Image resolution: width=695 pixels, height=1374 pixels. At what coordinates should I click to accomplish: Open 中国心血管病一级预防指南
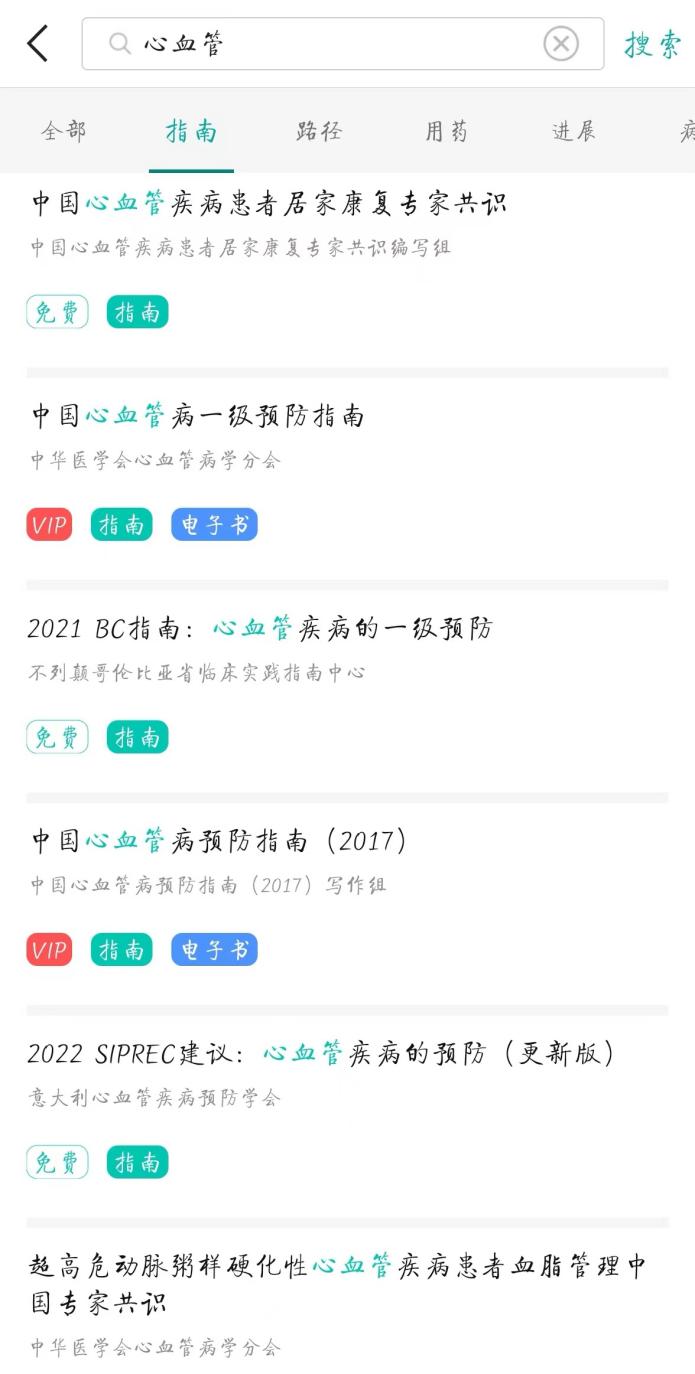click(198, 416)
